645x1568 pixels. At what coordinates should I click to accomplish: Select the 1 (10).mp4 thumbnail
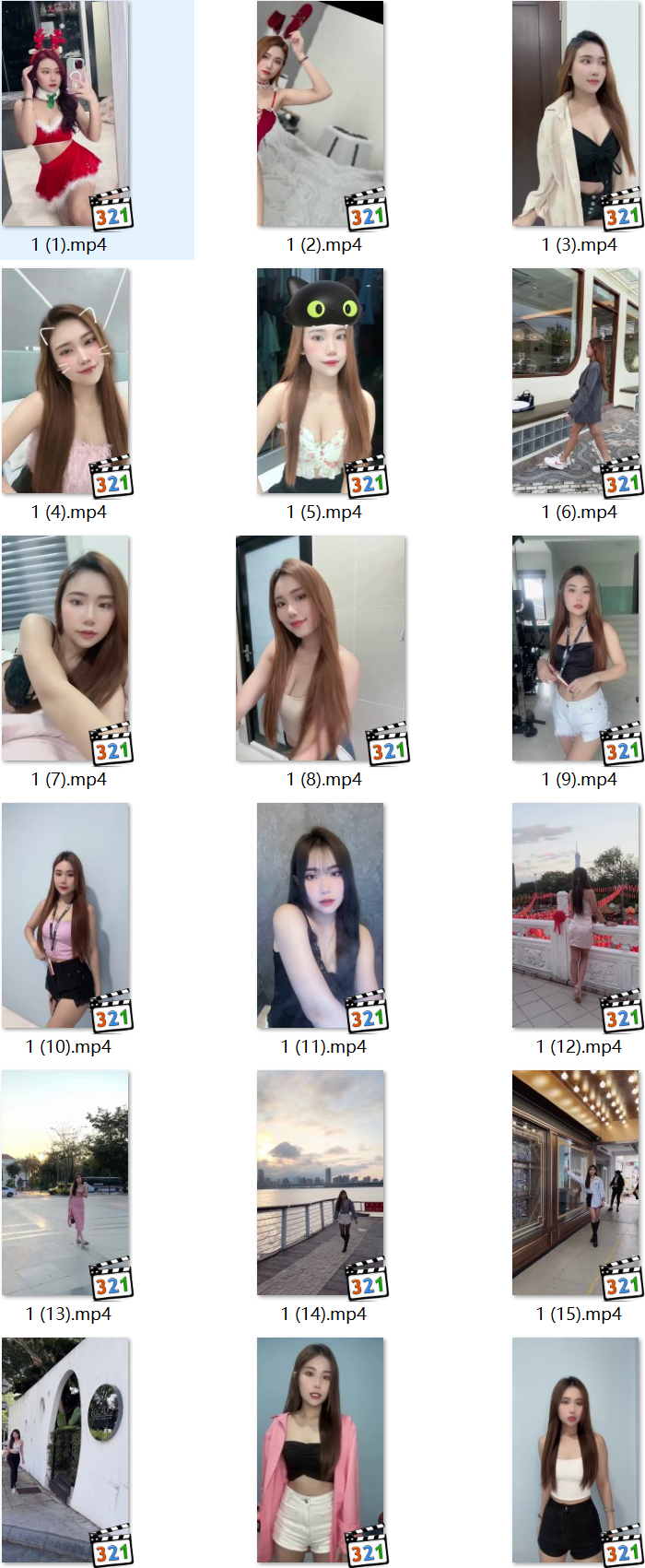(65, 916)
